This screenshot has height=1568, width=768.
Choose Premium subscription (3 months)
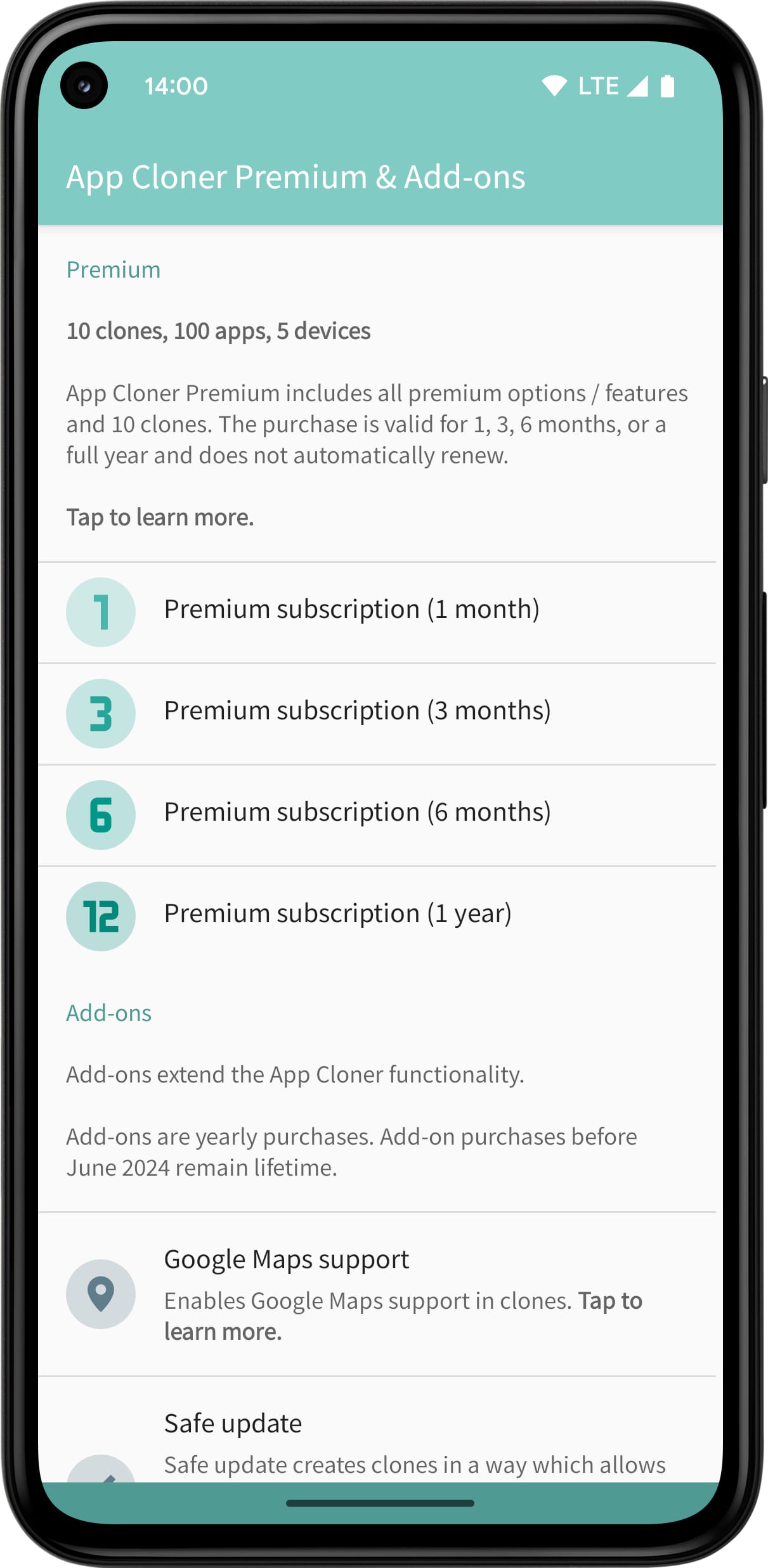tap(357, 712)
